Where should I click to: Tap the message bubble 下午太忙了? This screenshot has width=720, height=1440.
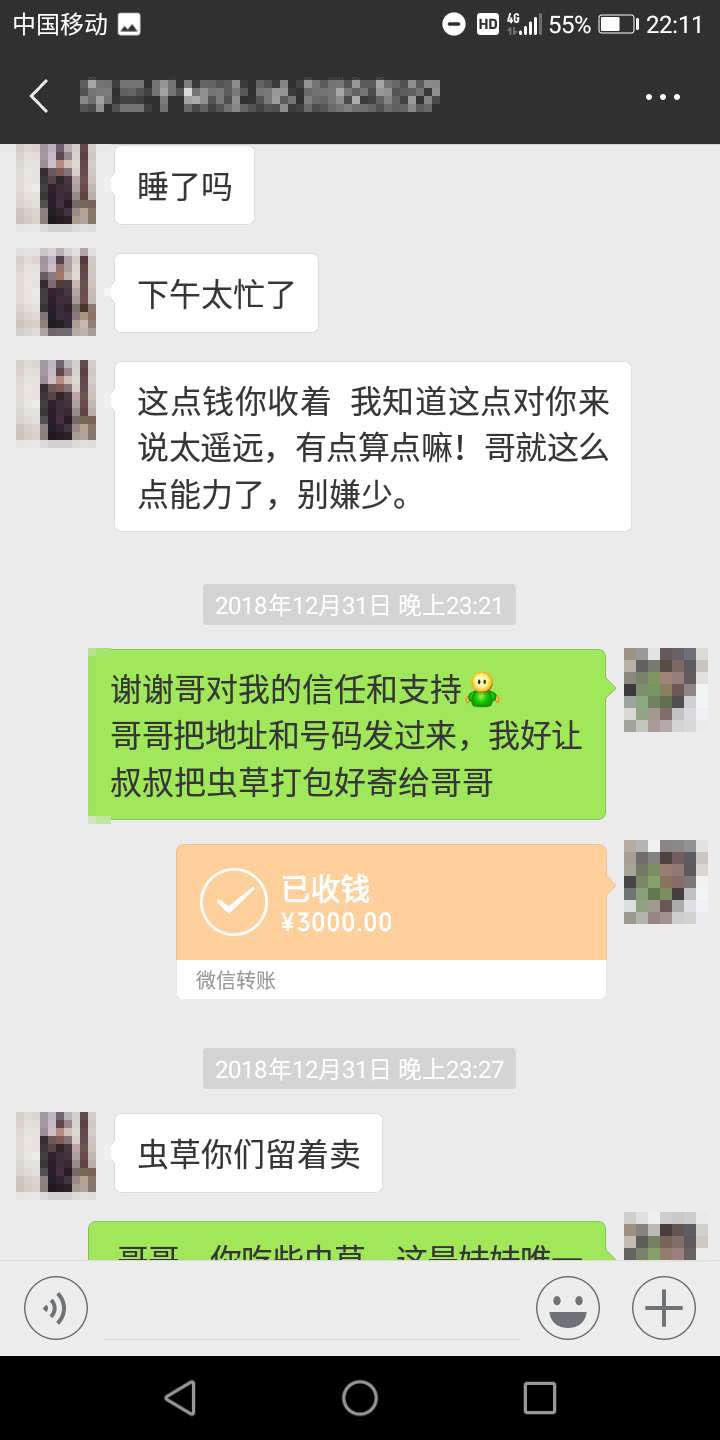point(215,292)
